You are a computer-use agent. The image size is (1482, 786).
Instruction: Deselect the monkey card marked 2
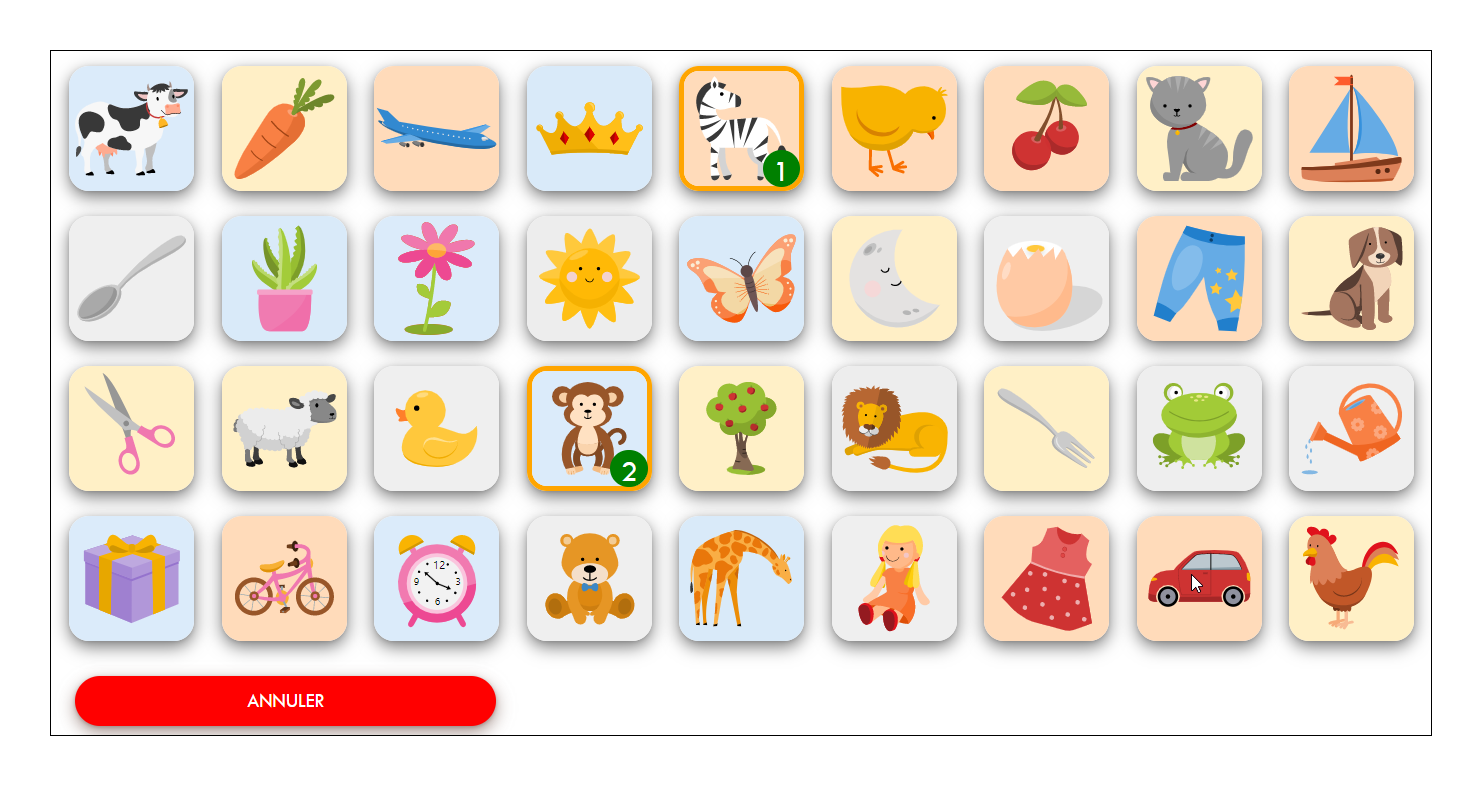point(589,429)
